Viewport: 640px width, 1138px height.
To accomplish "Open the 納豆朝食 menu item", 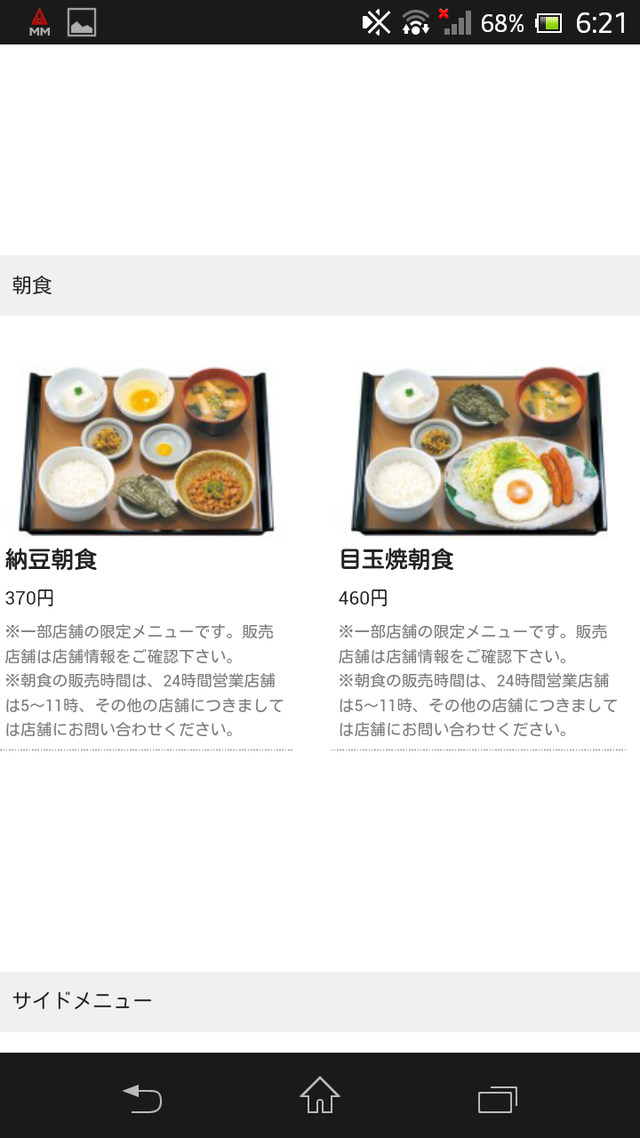I will click(146, 452).
